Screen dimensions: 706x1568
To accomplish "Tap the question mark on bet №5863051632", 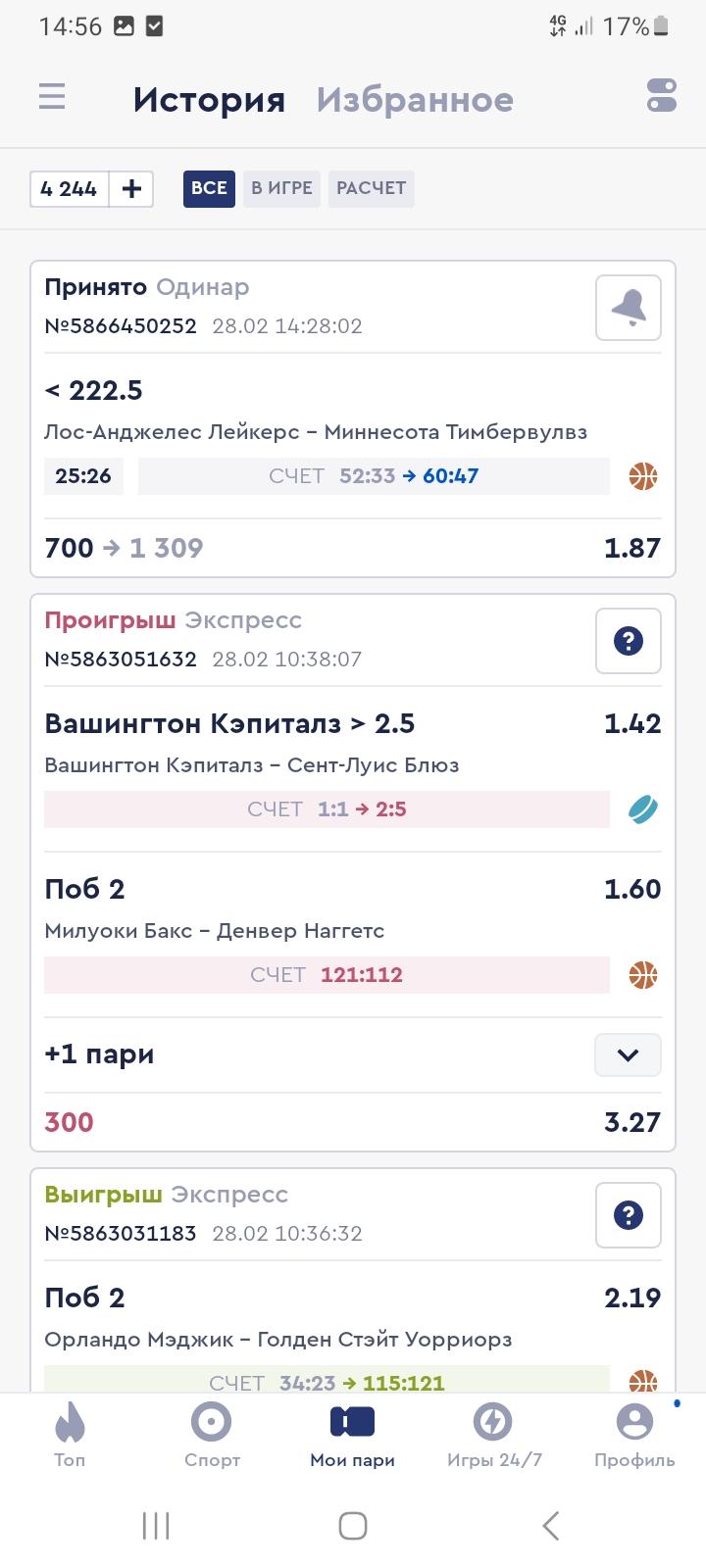I will 629,641.
